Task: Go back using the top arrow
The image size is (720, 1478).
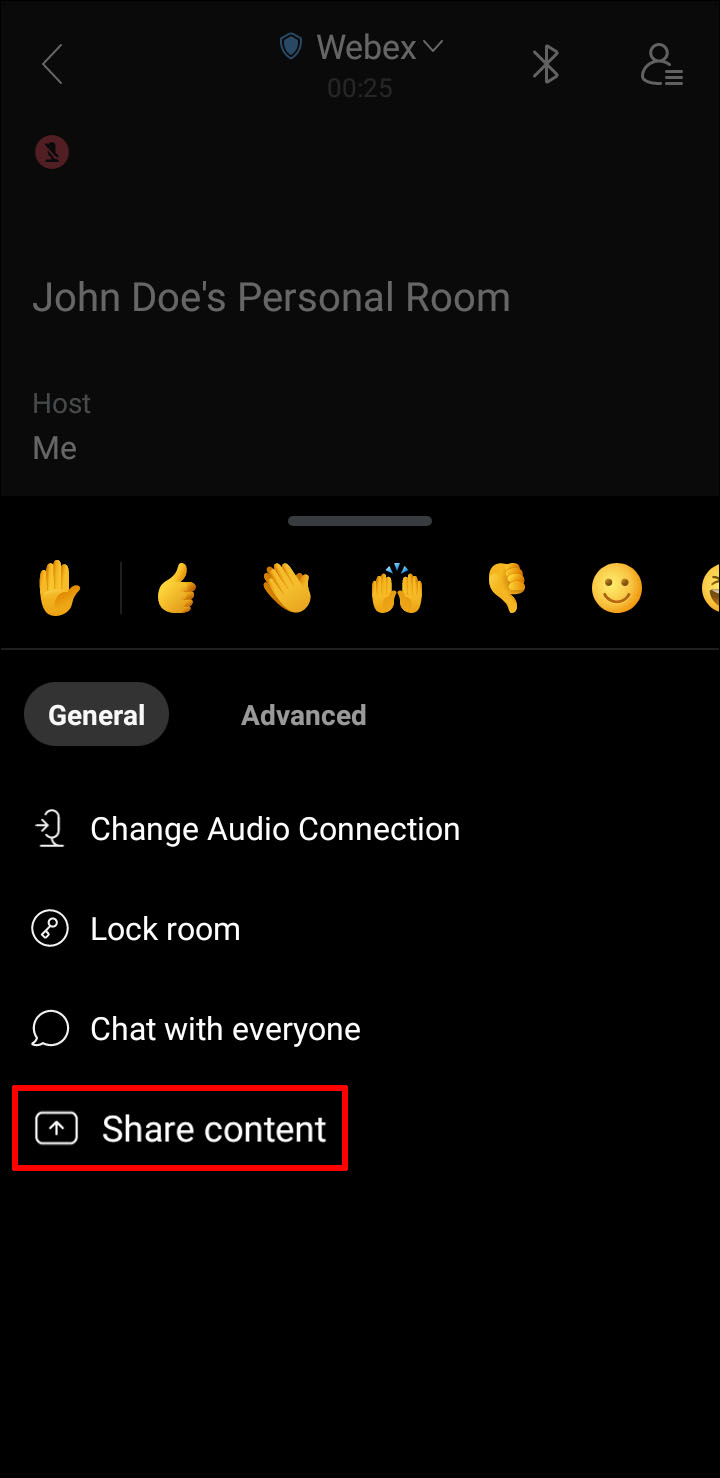Action: (52, 64)
